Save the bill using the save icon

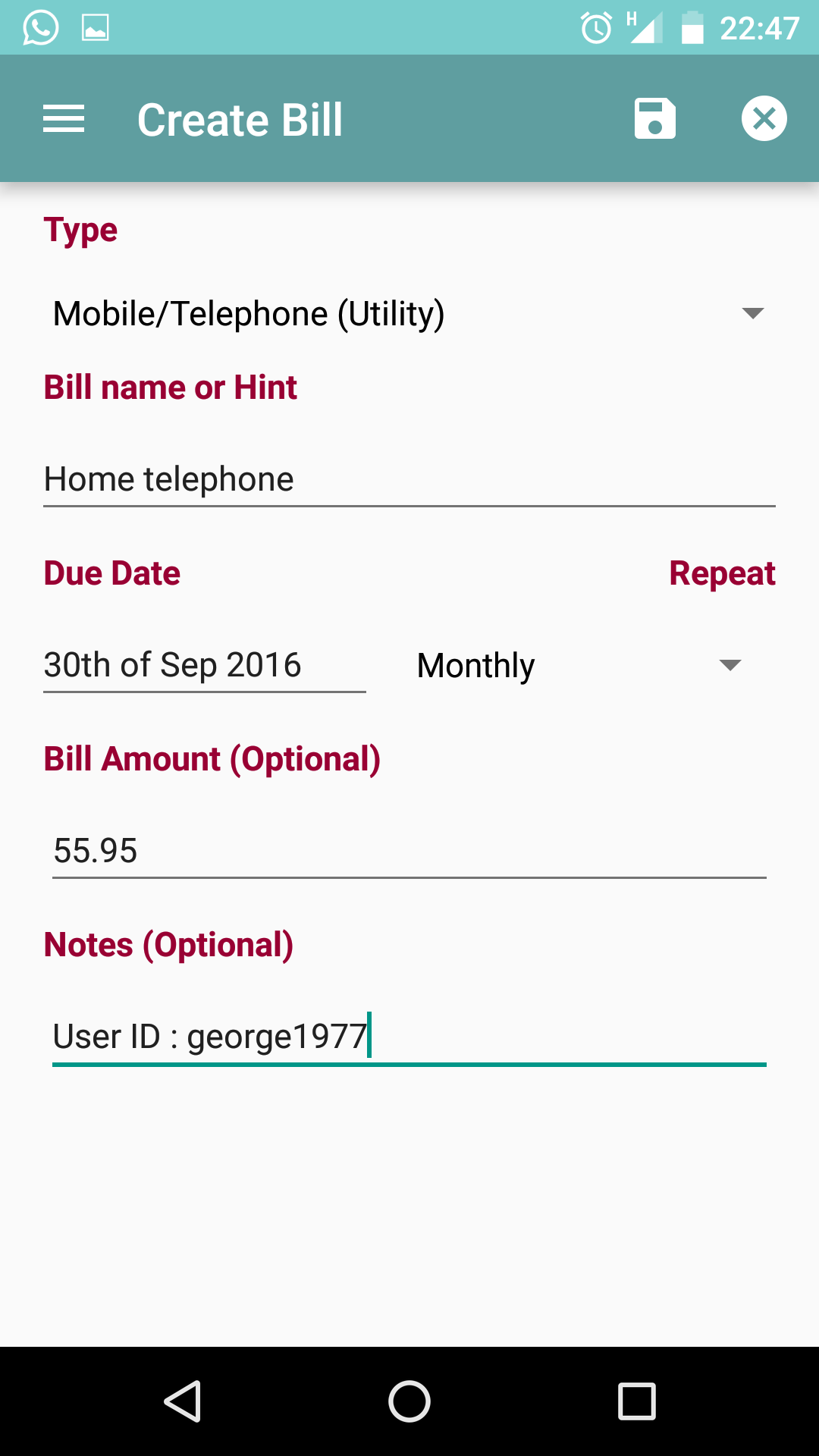(654, 118)
